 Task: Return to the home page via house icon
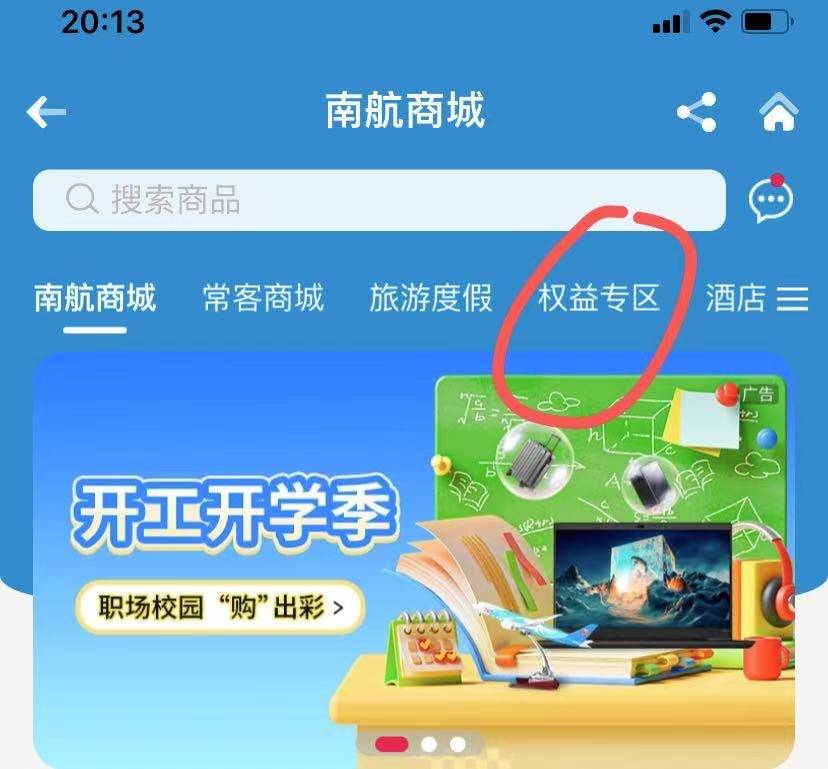(x=778, y=112)
